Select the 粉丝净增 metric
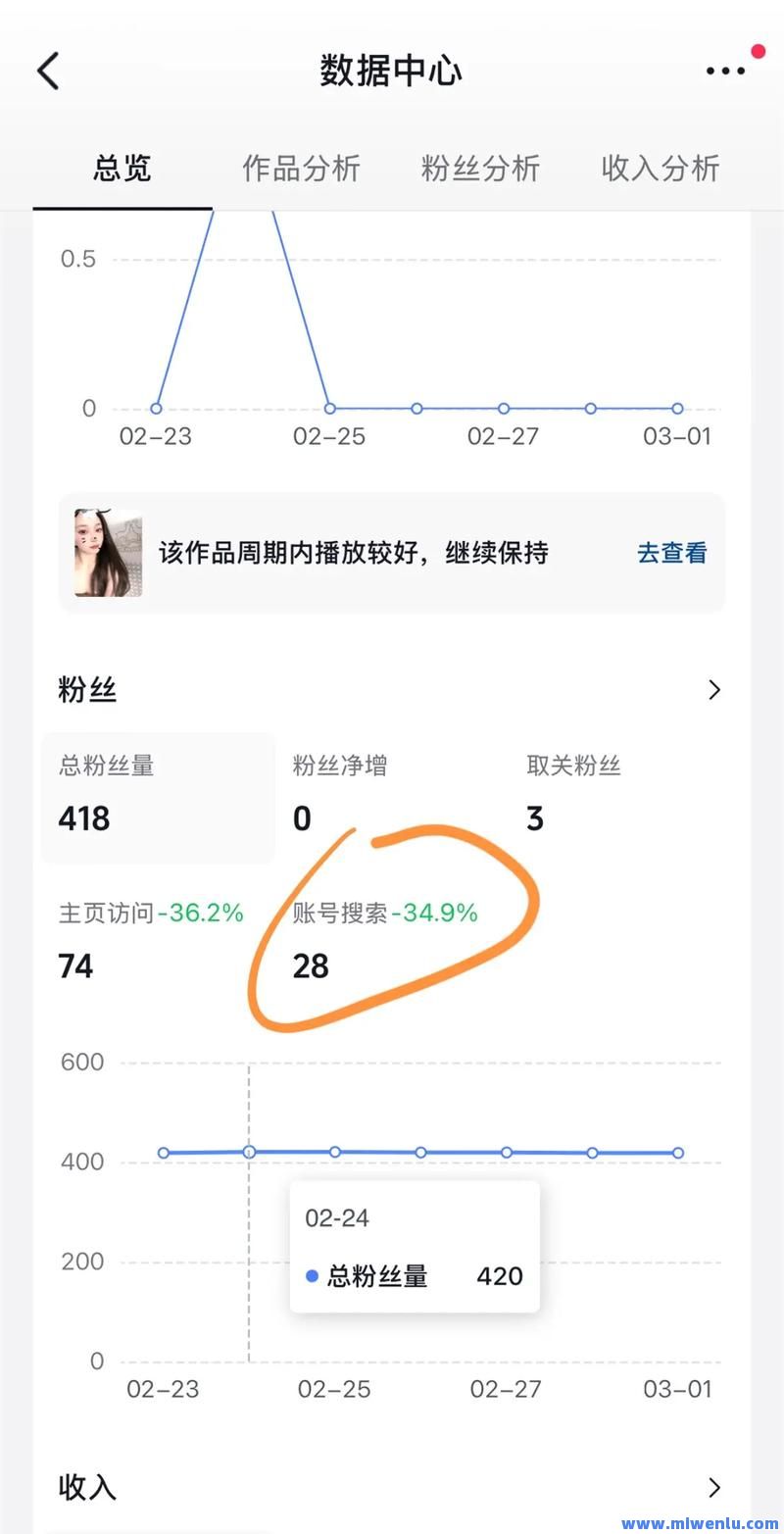 pyautogui.click(x=392, y=796)
